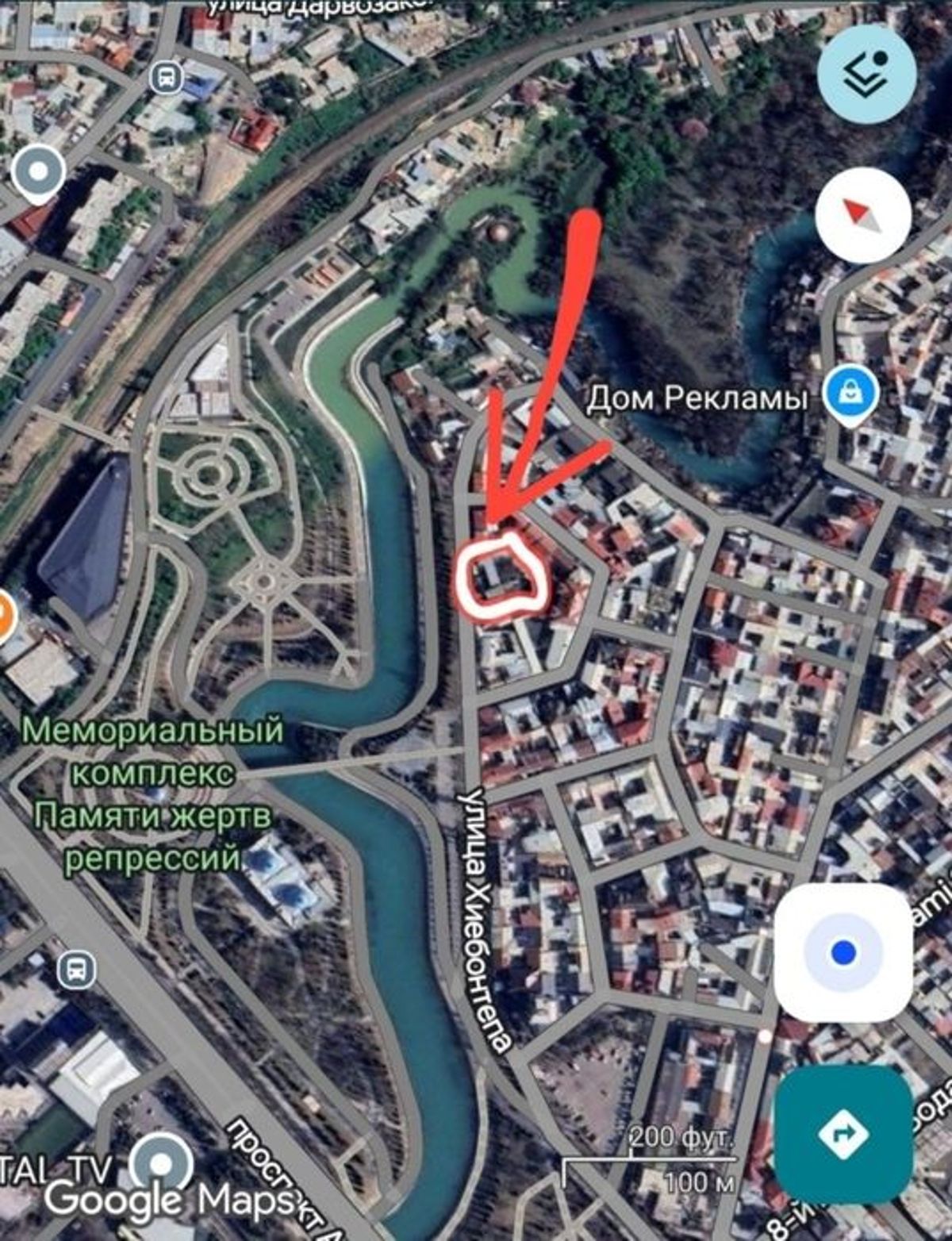Select the bus stop beside the avenue
Image resolution: width=952 pixels, height=1241 pixels.
point(77,970)
